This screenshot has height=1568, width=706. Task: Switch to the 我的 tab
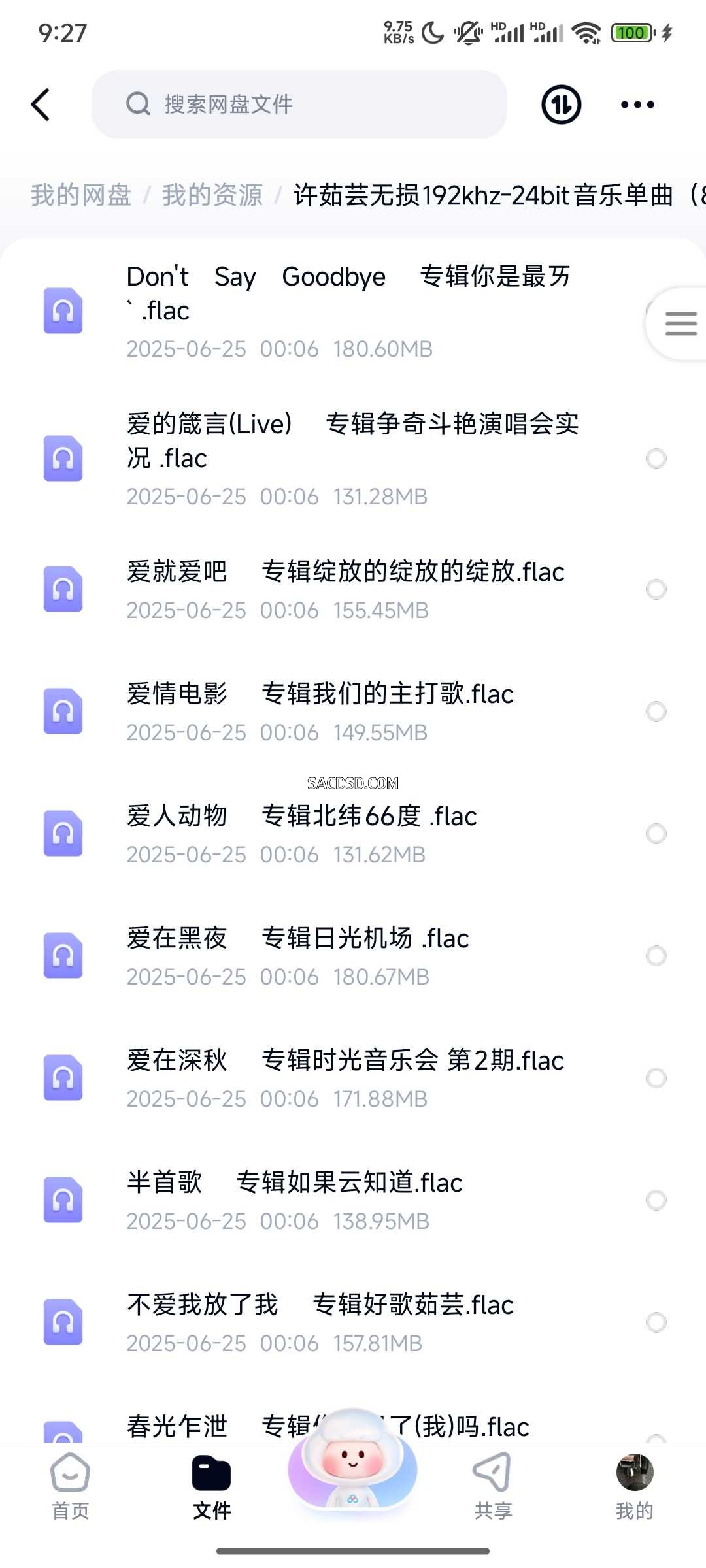(634, 1486)
